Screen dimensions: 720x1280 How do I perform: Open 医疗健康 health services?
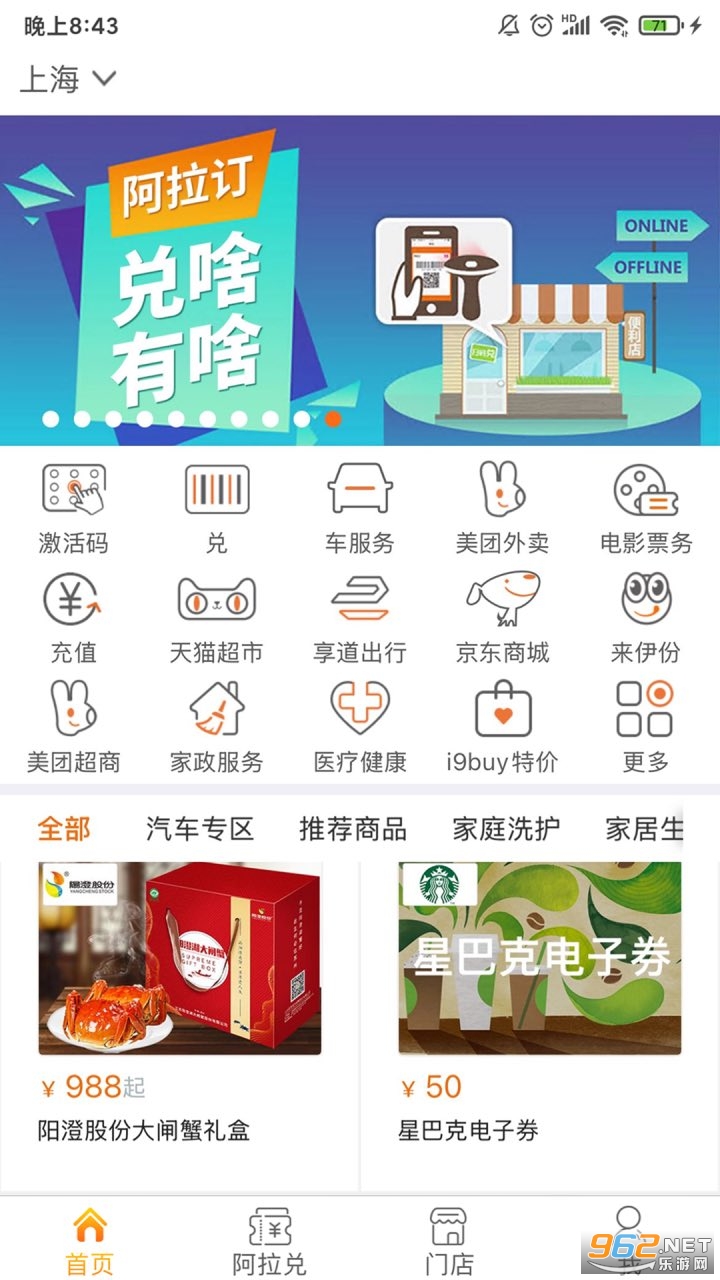tap(360, 726)
